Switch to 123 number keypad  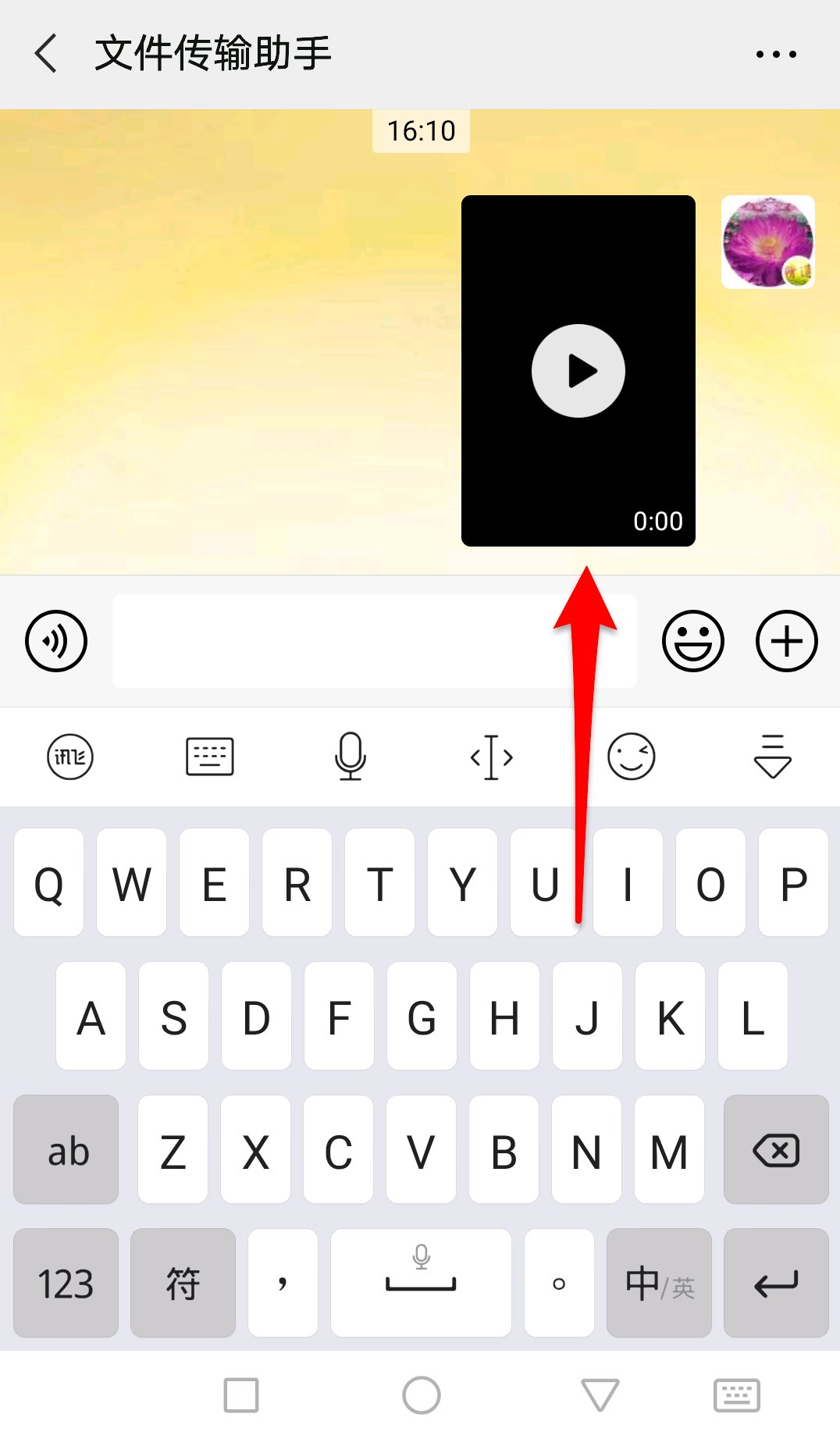66,1283
